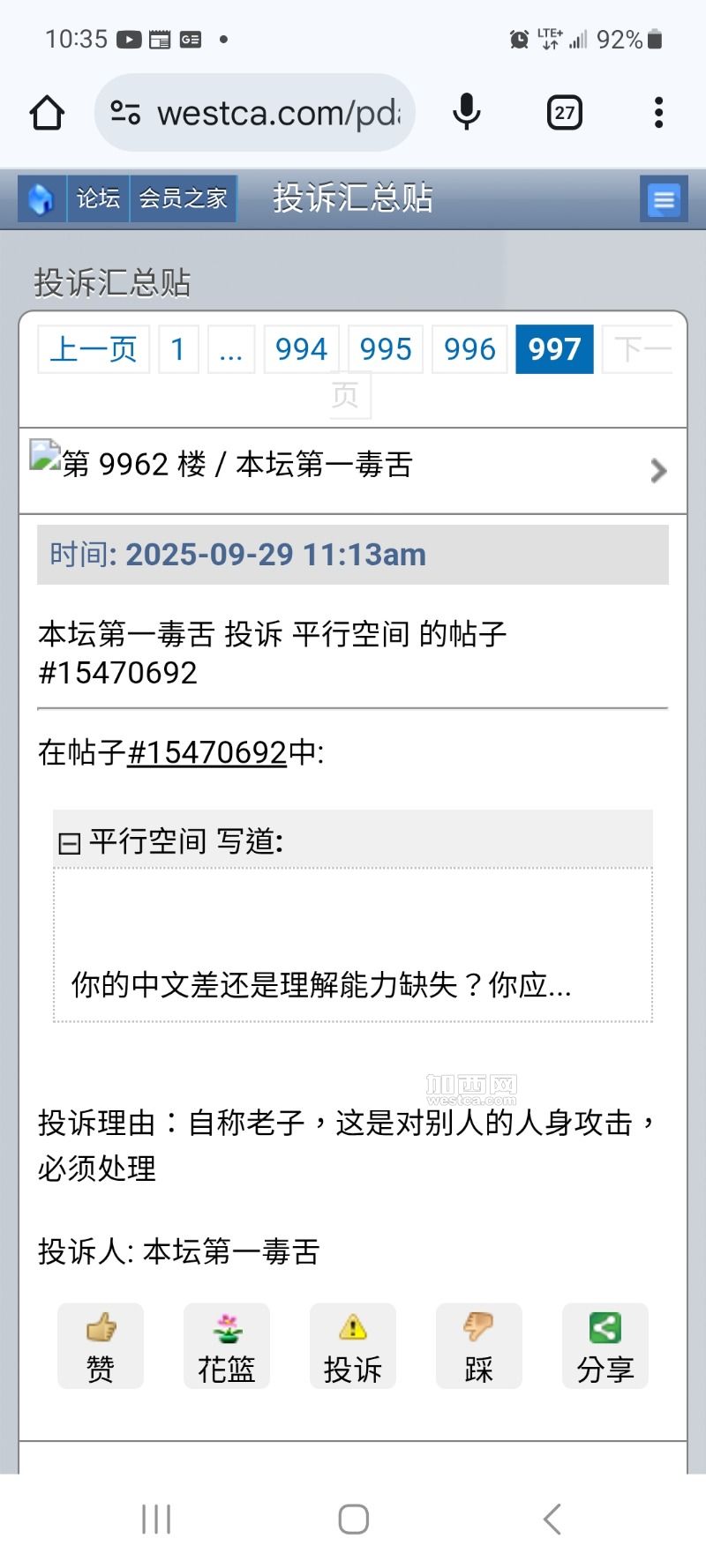Open browser home page
The width and height of the screenshot is (706, 1568).
(x=47, y=113)
